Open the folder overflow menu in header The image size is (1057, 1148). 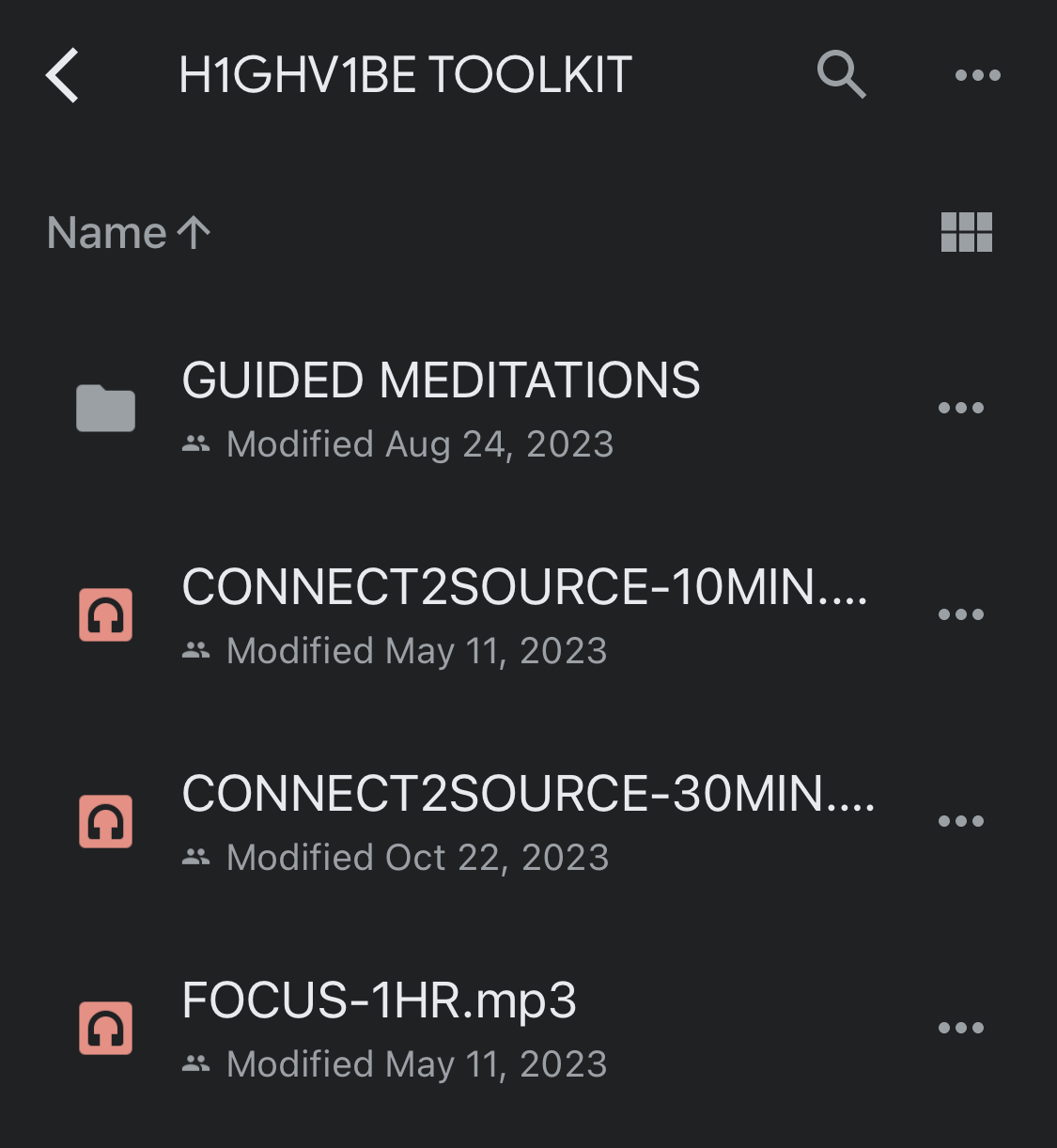(977, 75)
